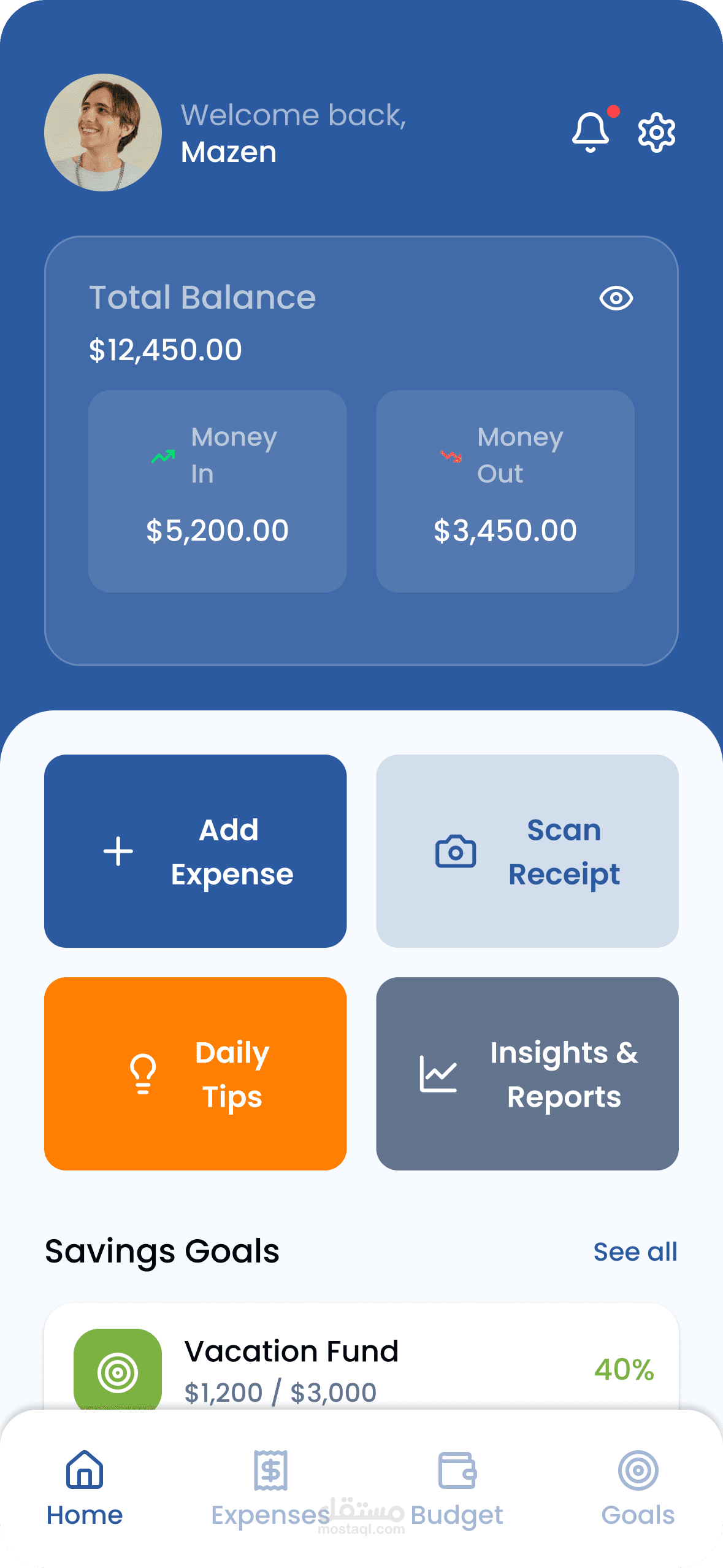Open Daily Tips
Screen dimensions: 723x1568
click(196, 1074)
